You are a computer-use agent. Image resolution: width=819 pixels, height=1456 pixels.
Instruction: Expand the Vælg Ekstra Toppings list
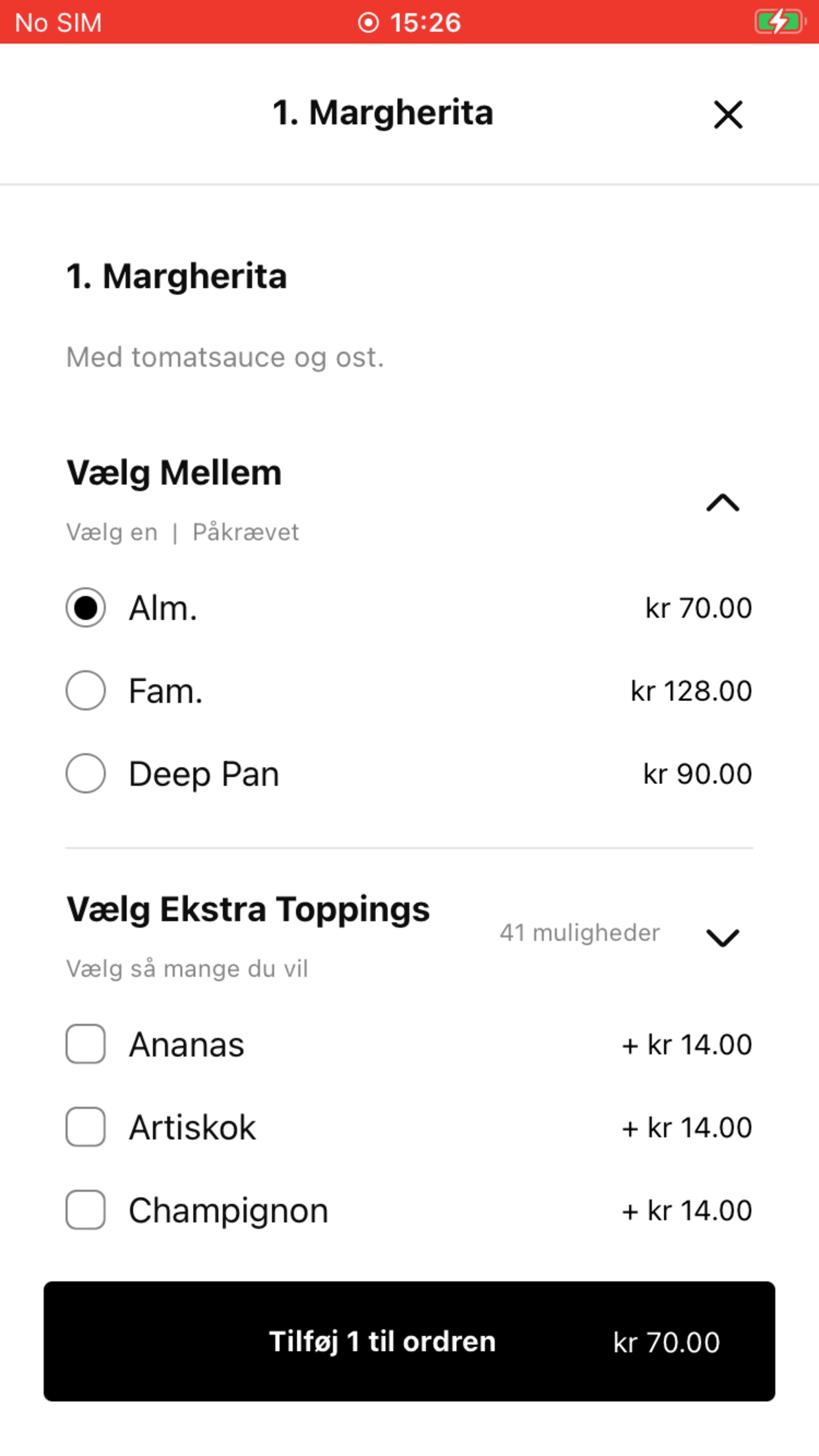pyautogui.click(x=723, y=937)
